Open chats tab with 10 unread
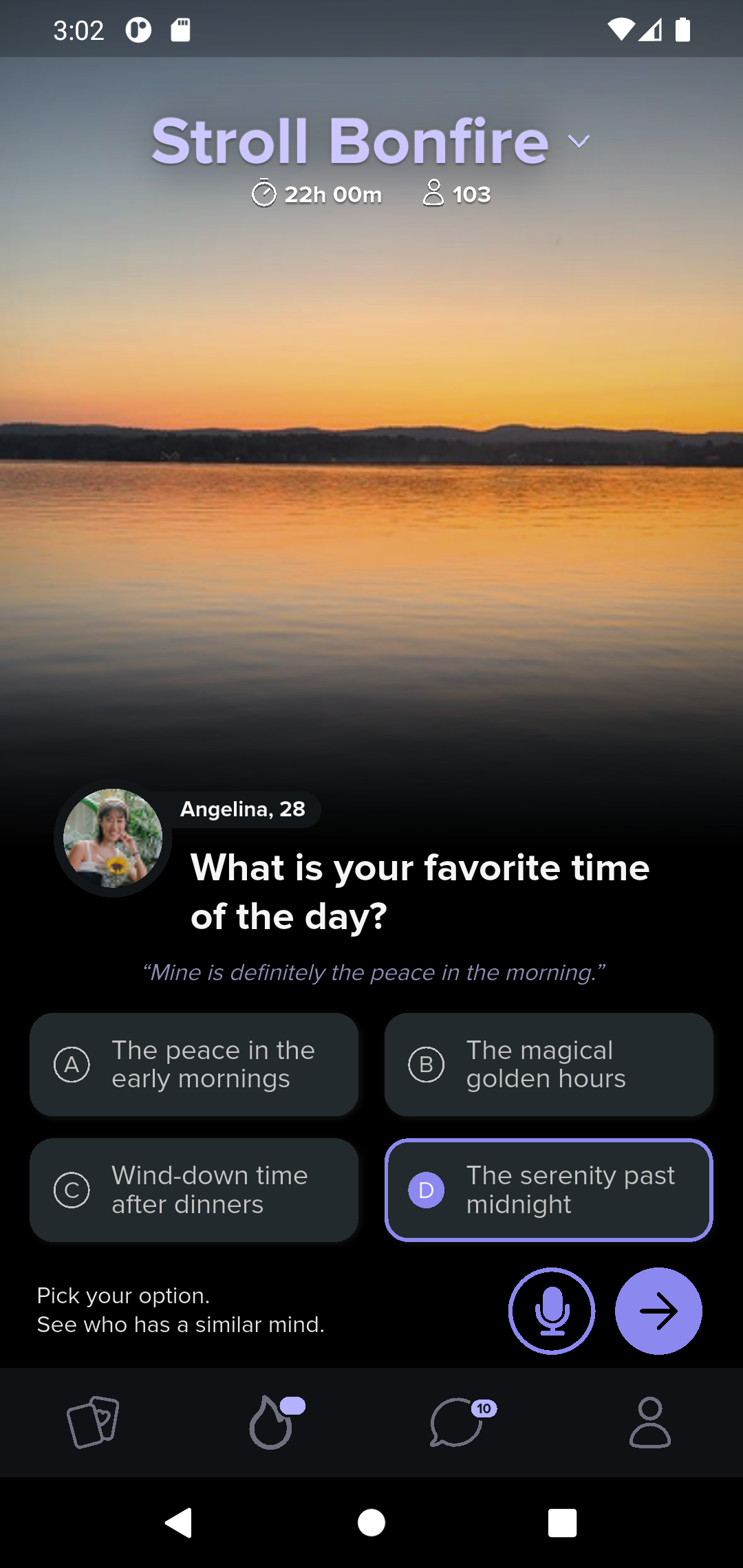 [458, 1422]
